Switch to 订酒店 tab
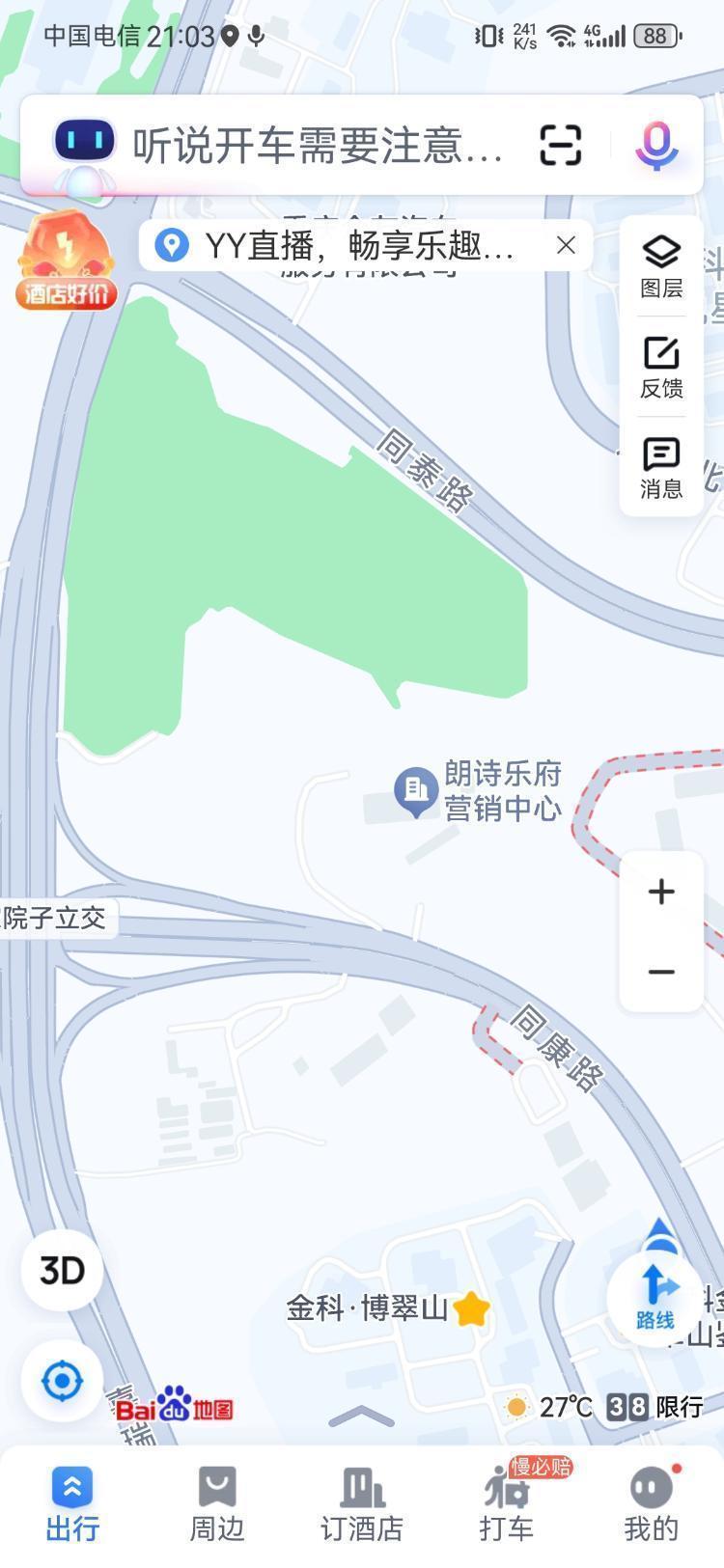The height and width of the screenshot is (1568, 724). click(362, 1503)
